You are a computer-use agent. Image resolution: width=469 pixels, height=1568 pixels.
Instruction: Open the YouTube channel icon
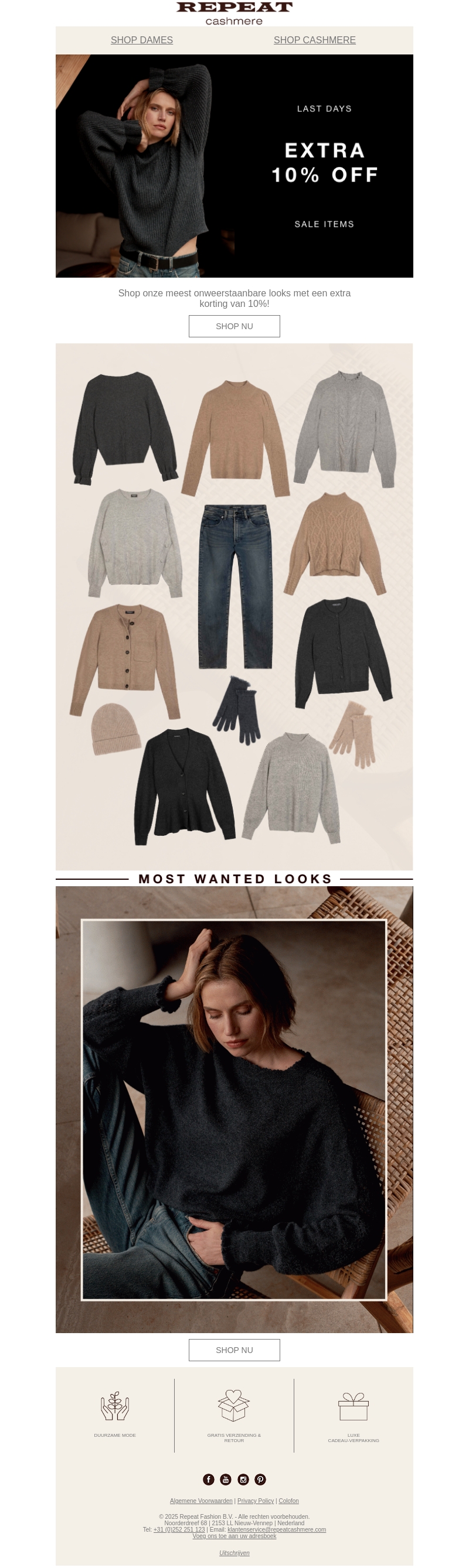coord(225,1480)
